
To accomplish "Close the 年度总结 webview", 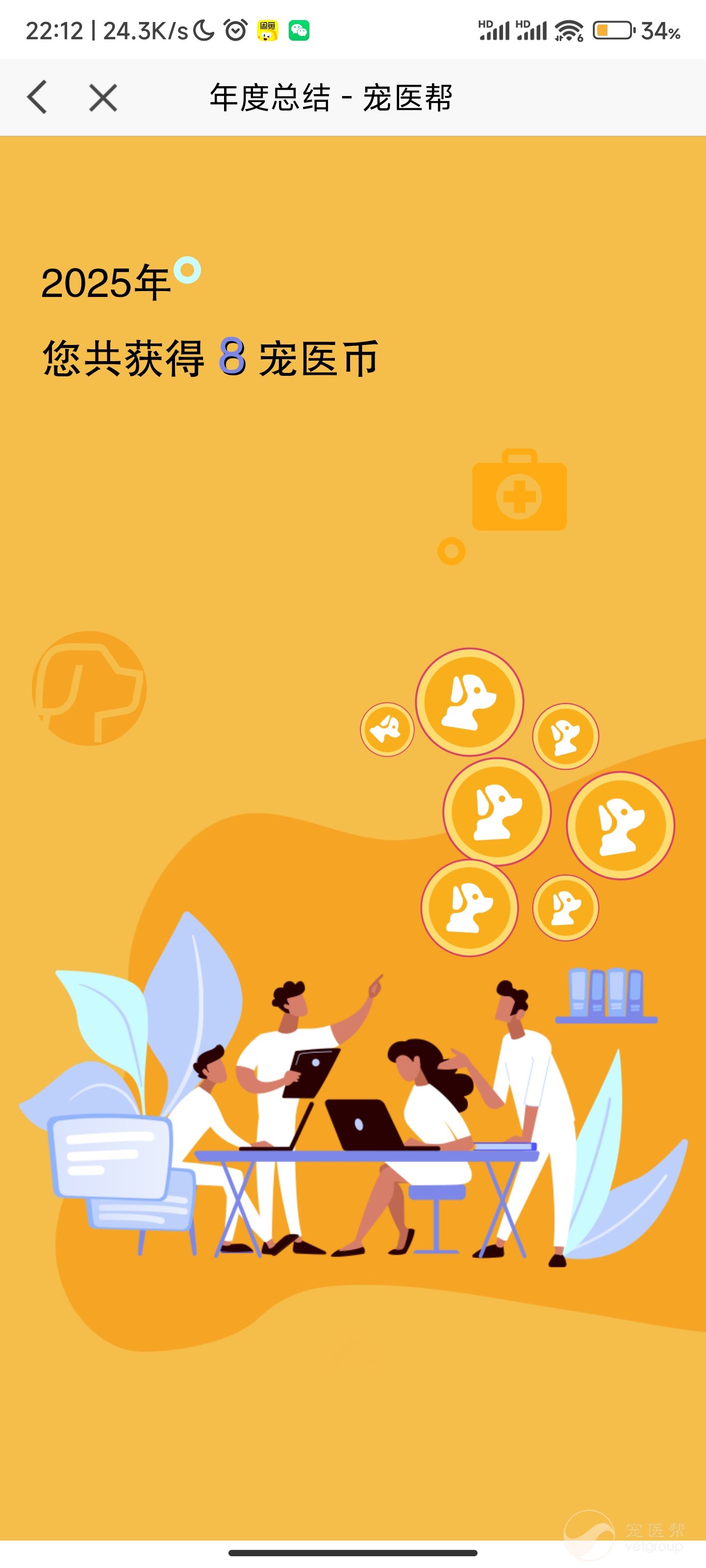I will pos(103,98).
